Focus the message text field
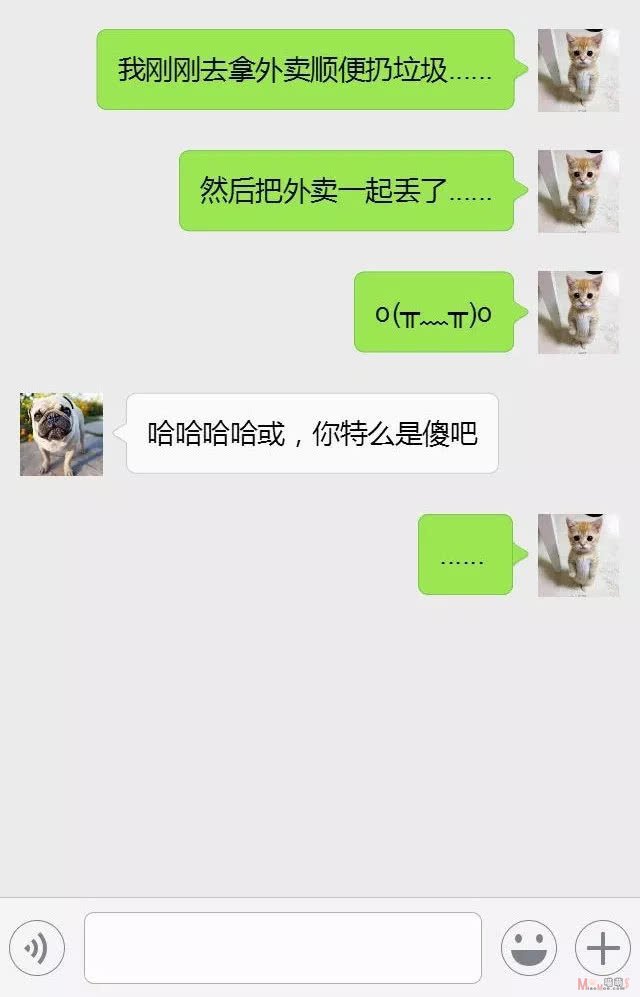The image size is (640, 997). pos(283,947)
